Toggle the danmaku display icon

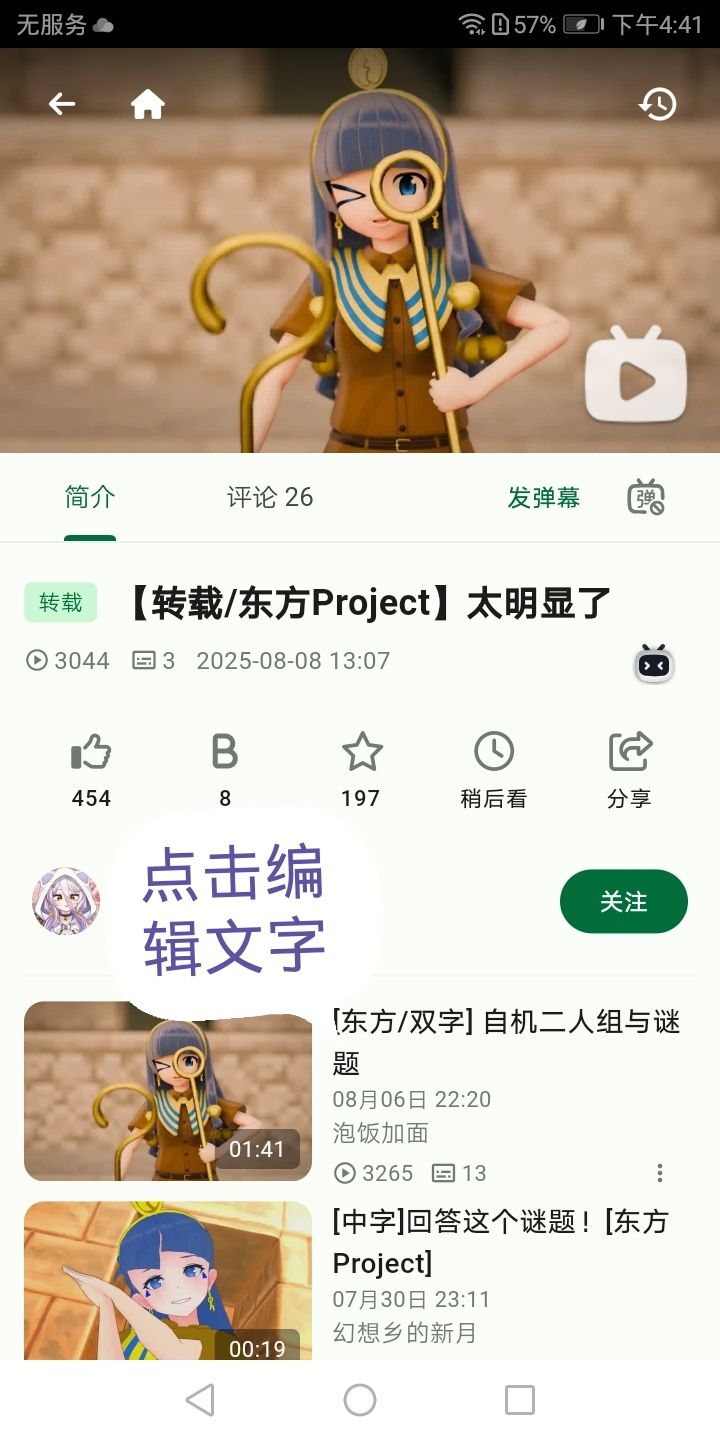646,497
